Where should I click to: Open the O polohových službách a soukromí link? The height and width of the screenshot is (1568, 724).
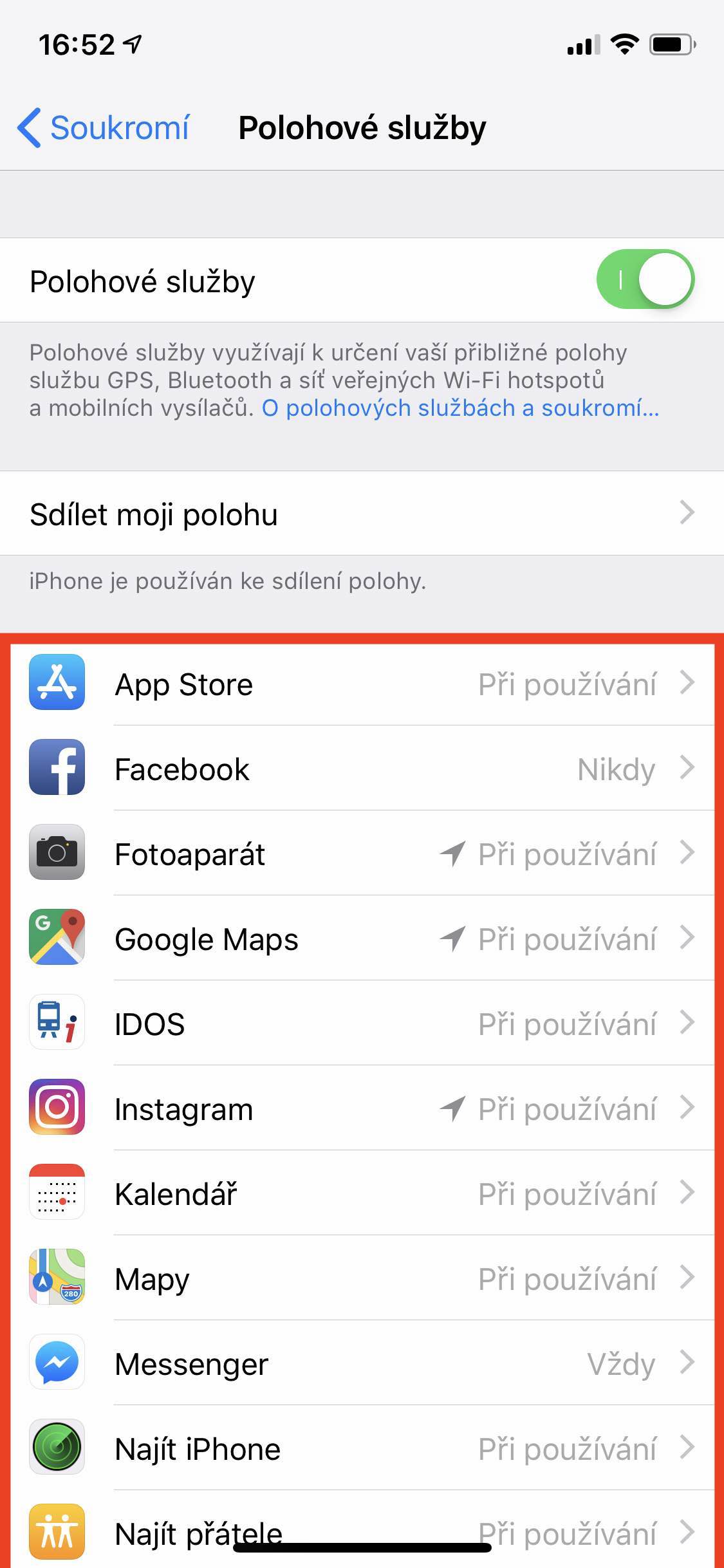click(460, 408)
